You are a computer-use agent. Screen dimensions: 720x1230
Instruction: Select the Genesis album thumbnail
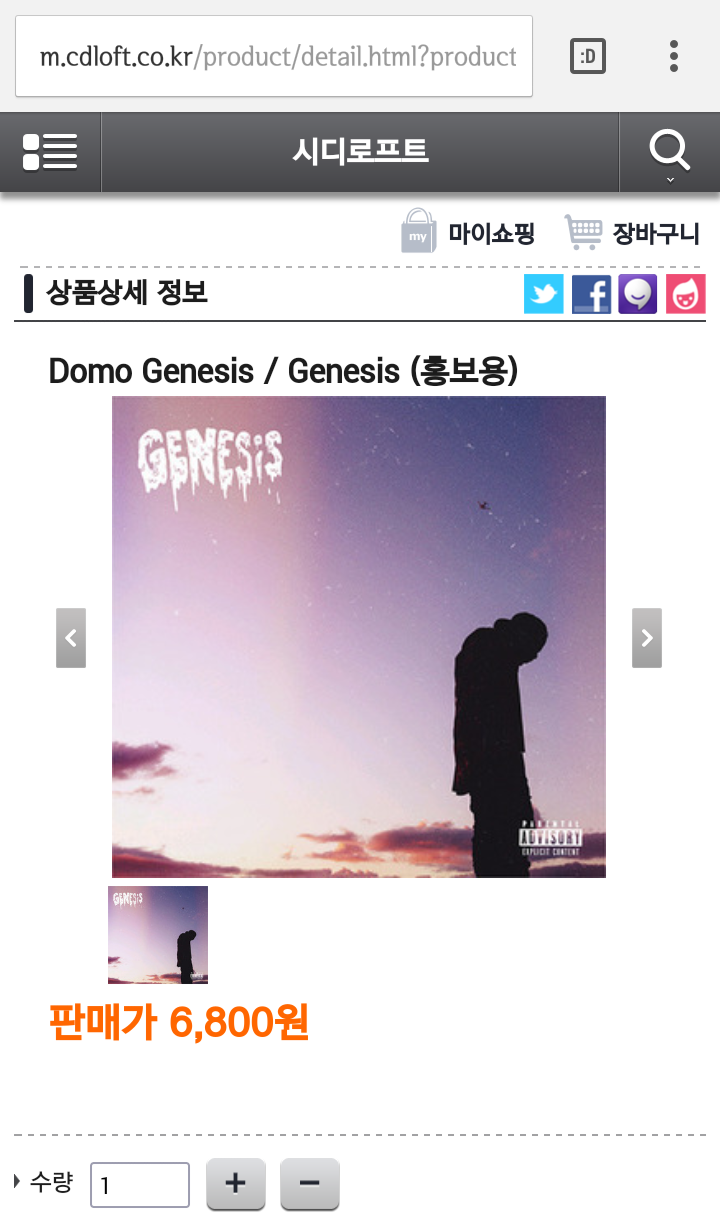pyautogui.click(x=158, y=935)
